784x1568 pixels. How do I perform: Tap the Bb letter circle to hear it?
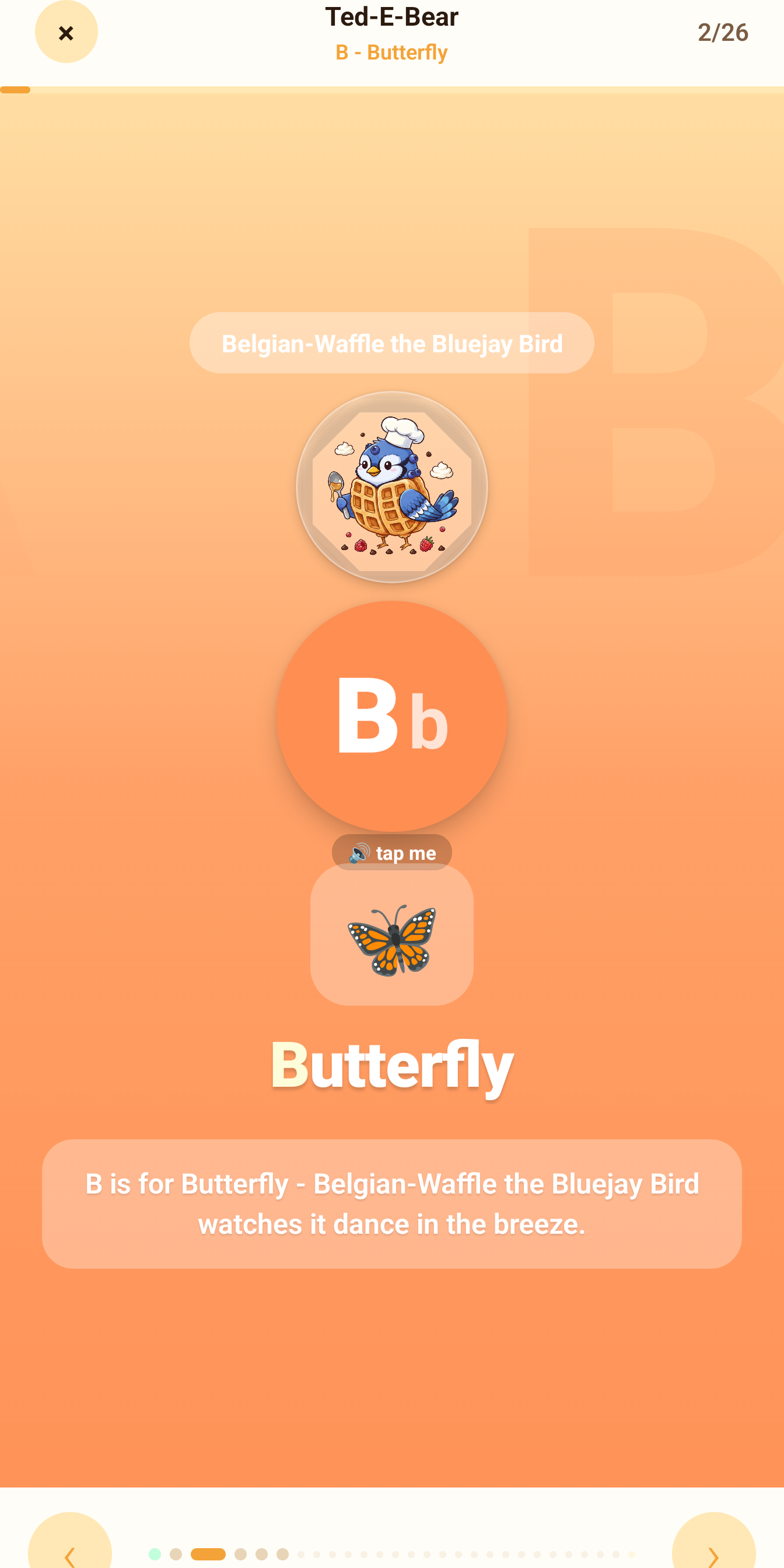[x=392, y=715]
